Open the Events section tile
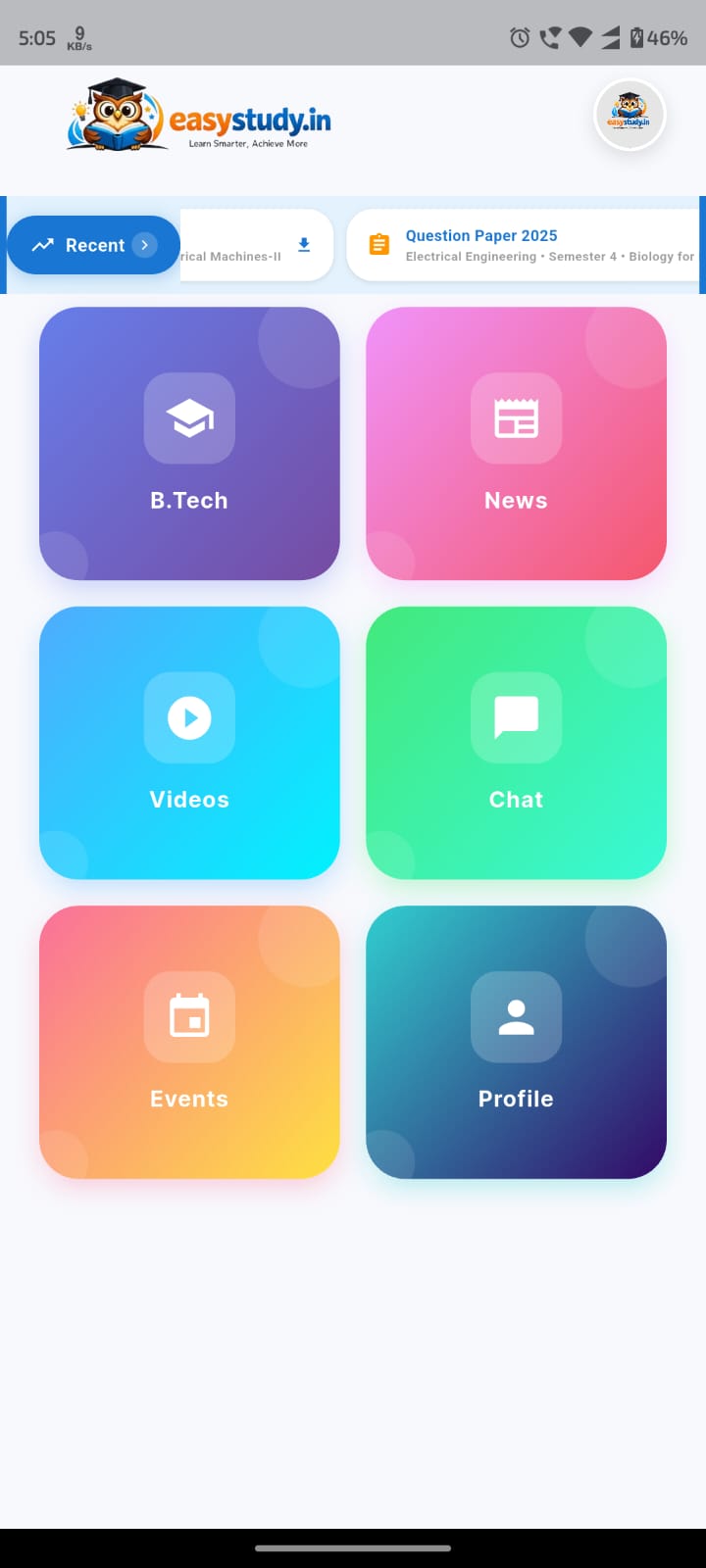Viewport: 706px width, 1568px height. point(189,1041)
